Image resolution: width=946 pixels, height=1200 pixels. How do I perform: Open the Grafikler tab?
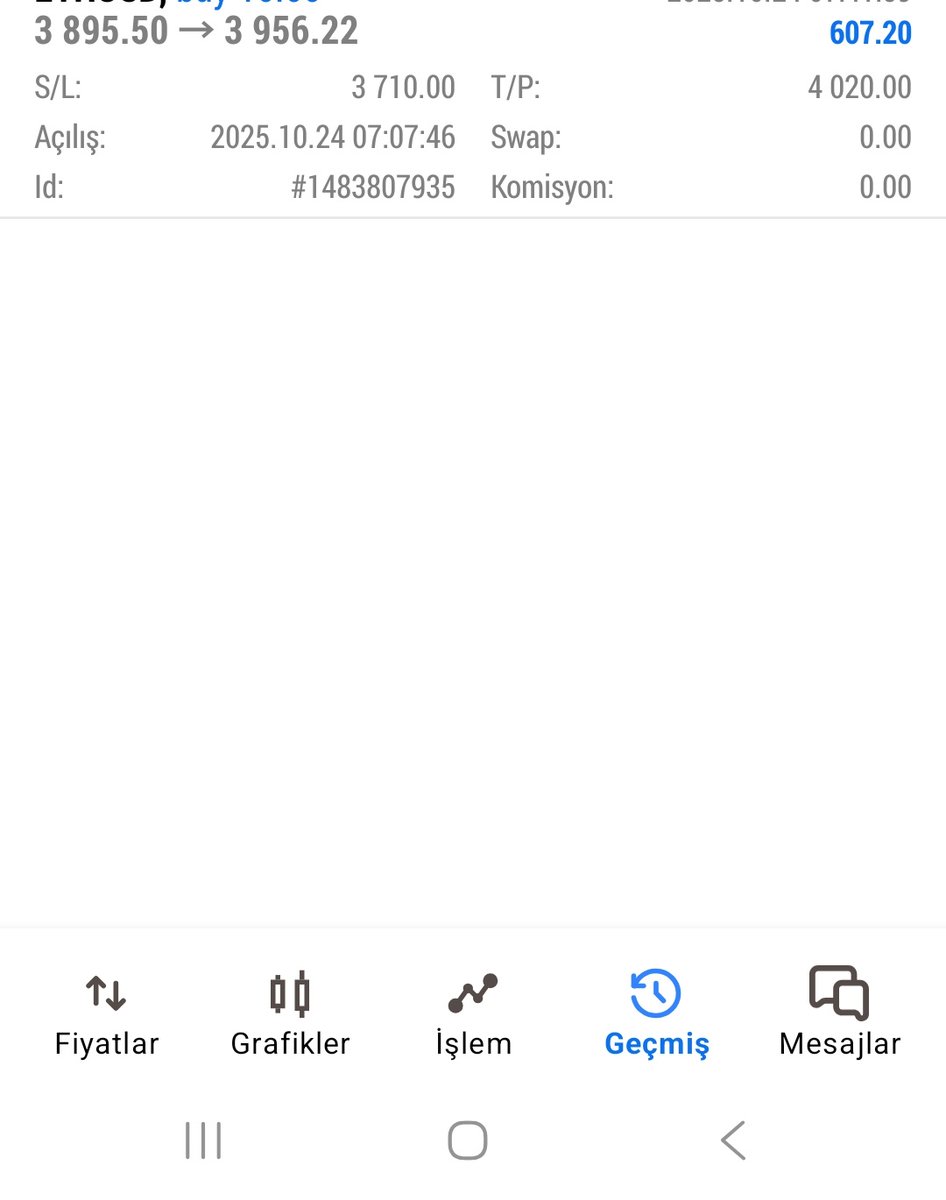click(290, 1015)
